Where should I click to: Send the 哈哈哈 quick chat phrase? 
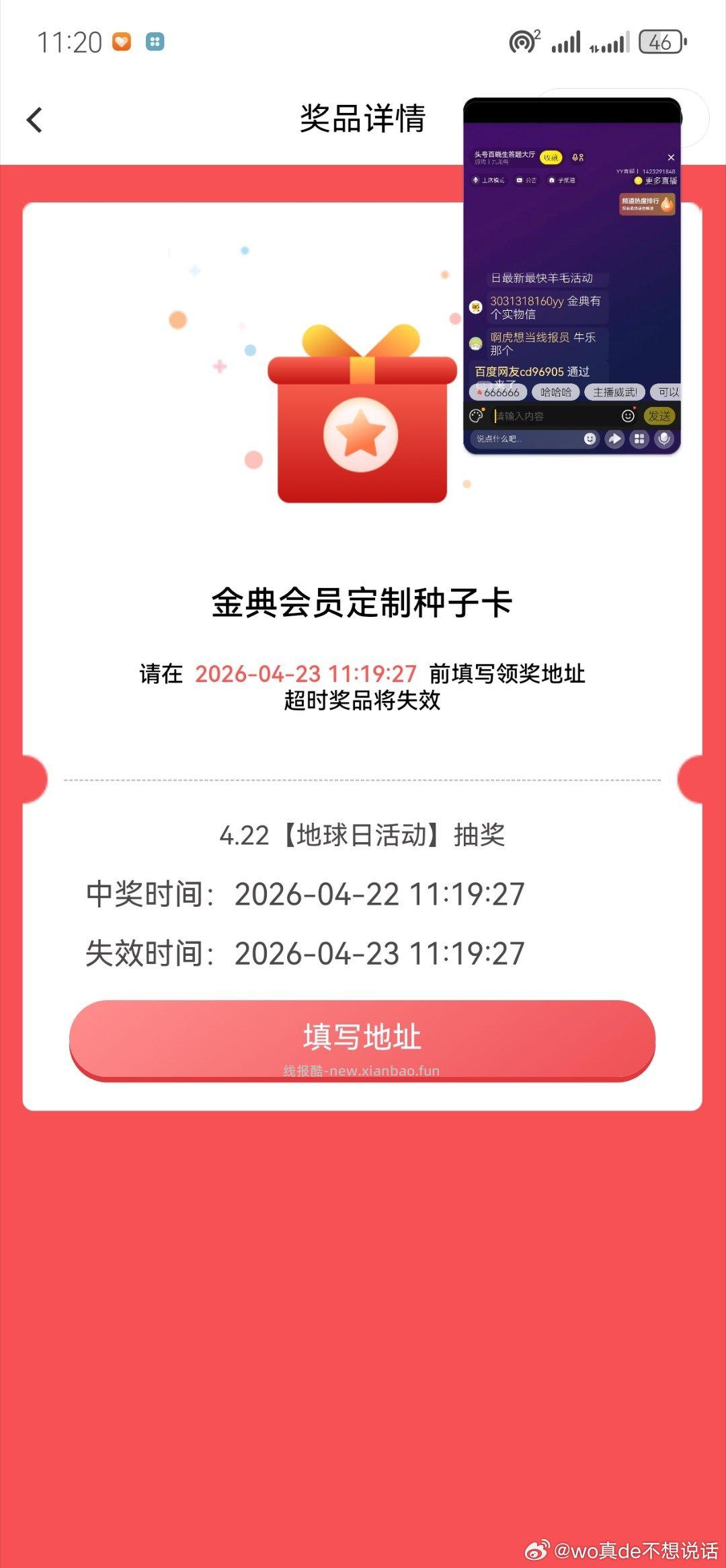click(x=557, y=391)
